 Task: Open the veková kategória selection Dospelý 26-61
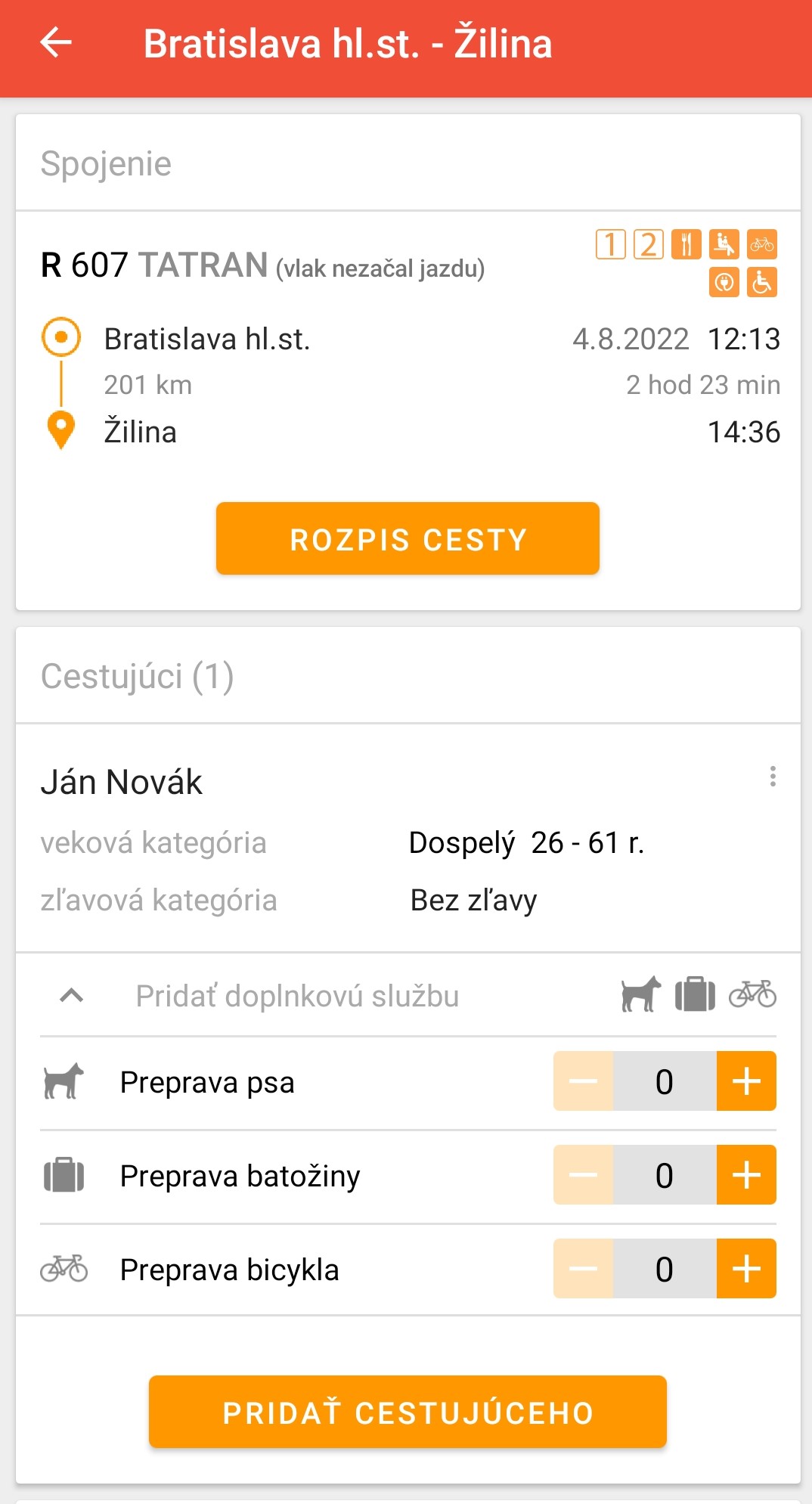[528, 842]
